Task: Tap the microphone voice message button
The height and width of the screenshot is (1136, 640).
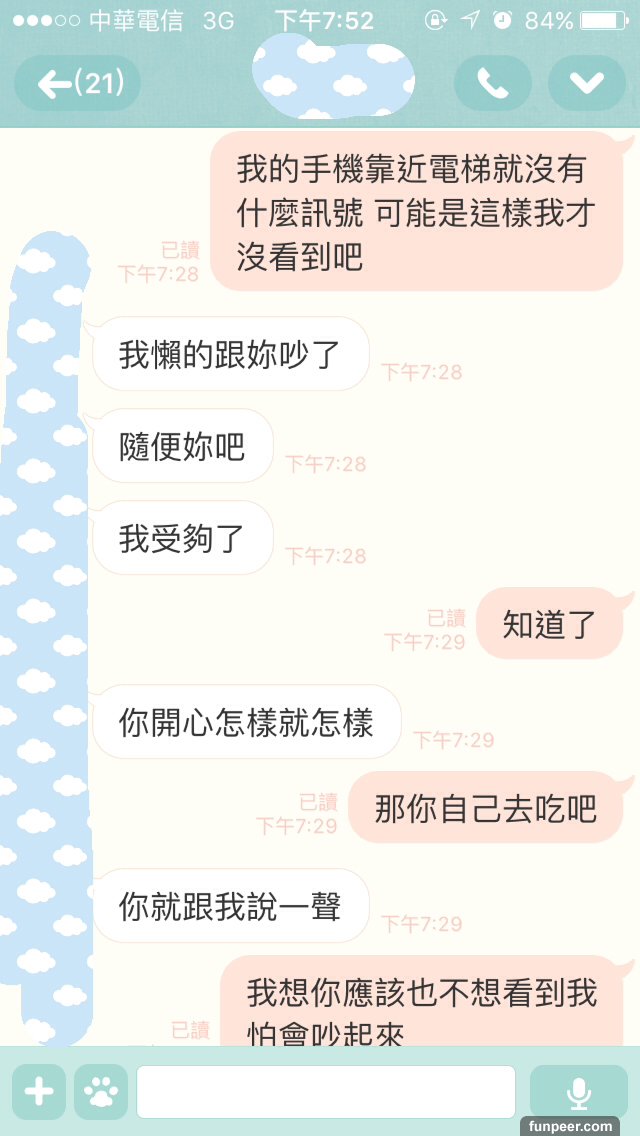Action: (578, 1091)
